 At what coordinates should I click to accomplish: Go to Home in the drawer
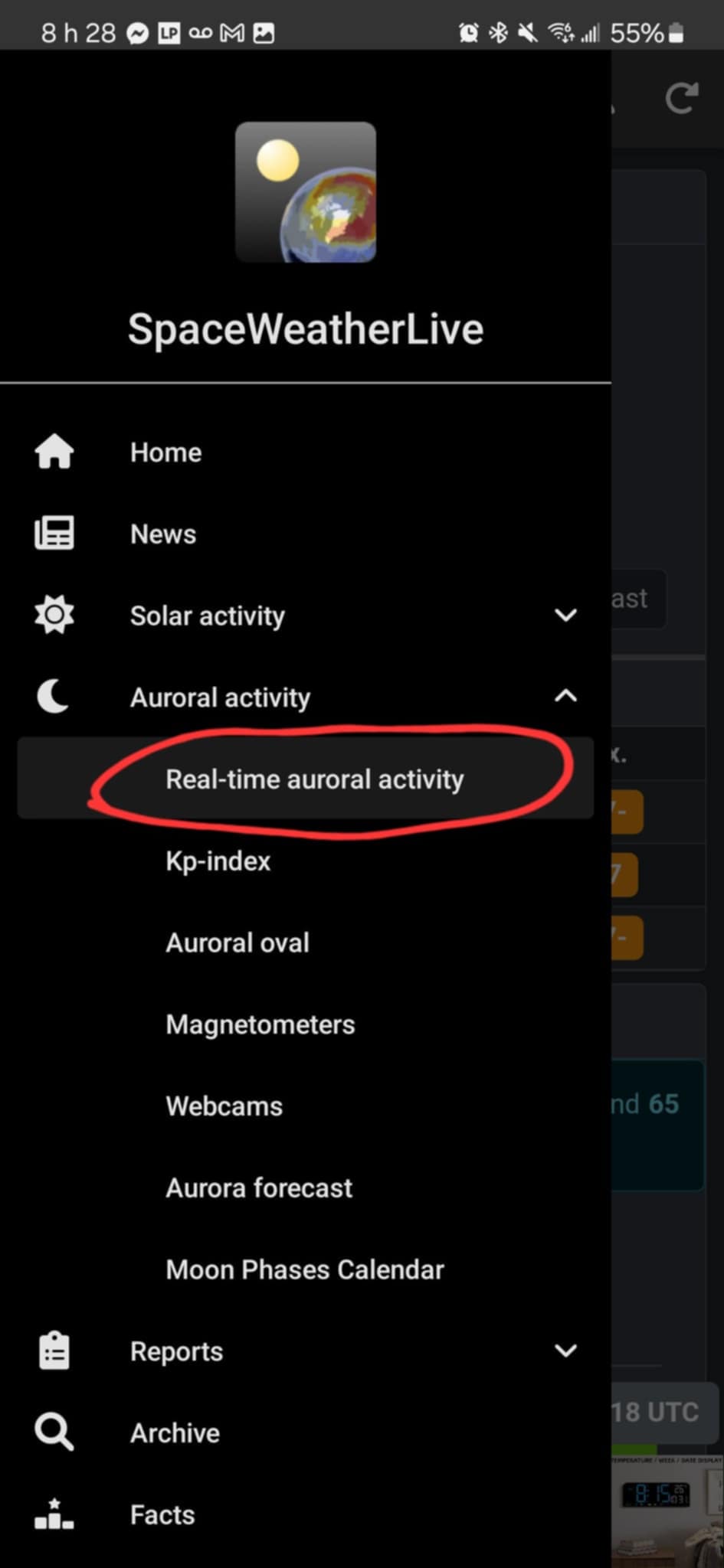[306, 452]
